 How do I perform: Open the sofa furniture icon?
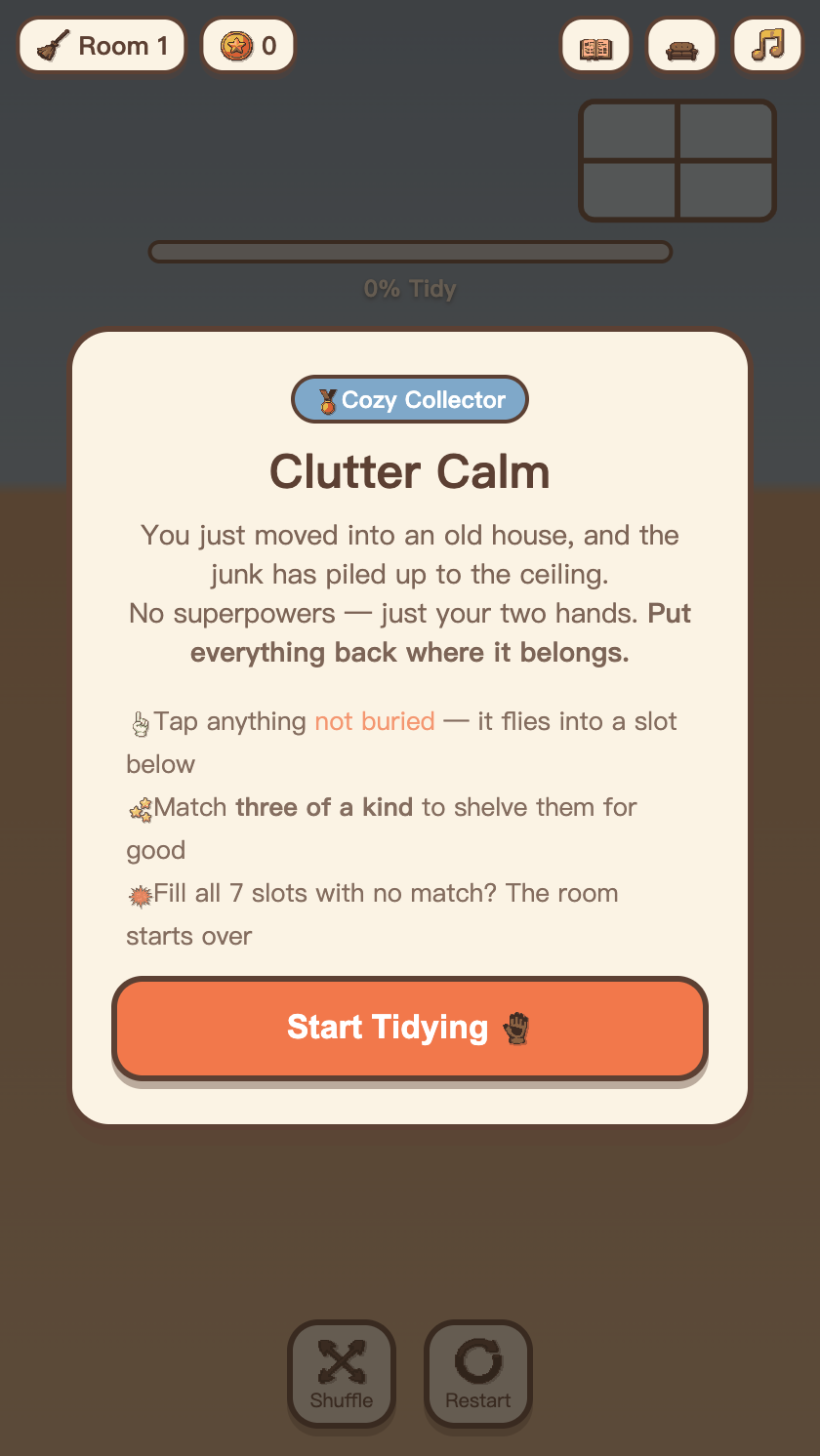tap(681, 46)
